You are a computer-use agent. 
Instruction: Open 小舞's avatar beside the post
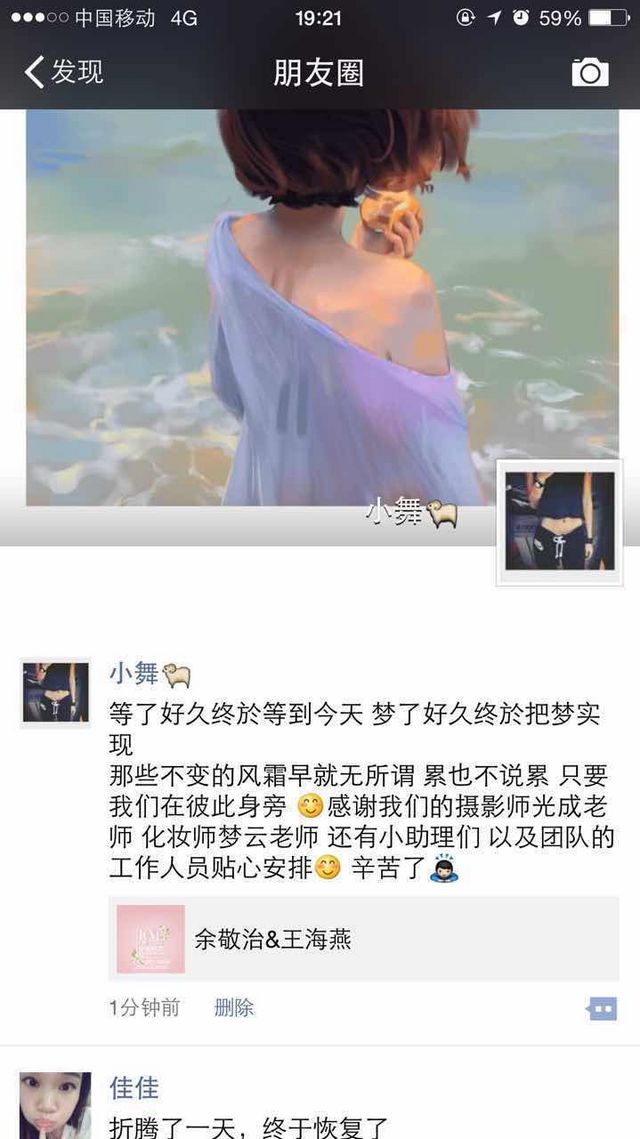[55, 693]
